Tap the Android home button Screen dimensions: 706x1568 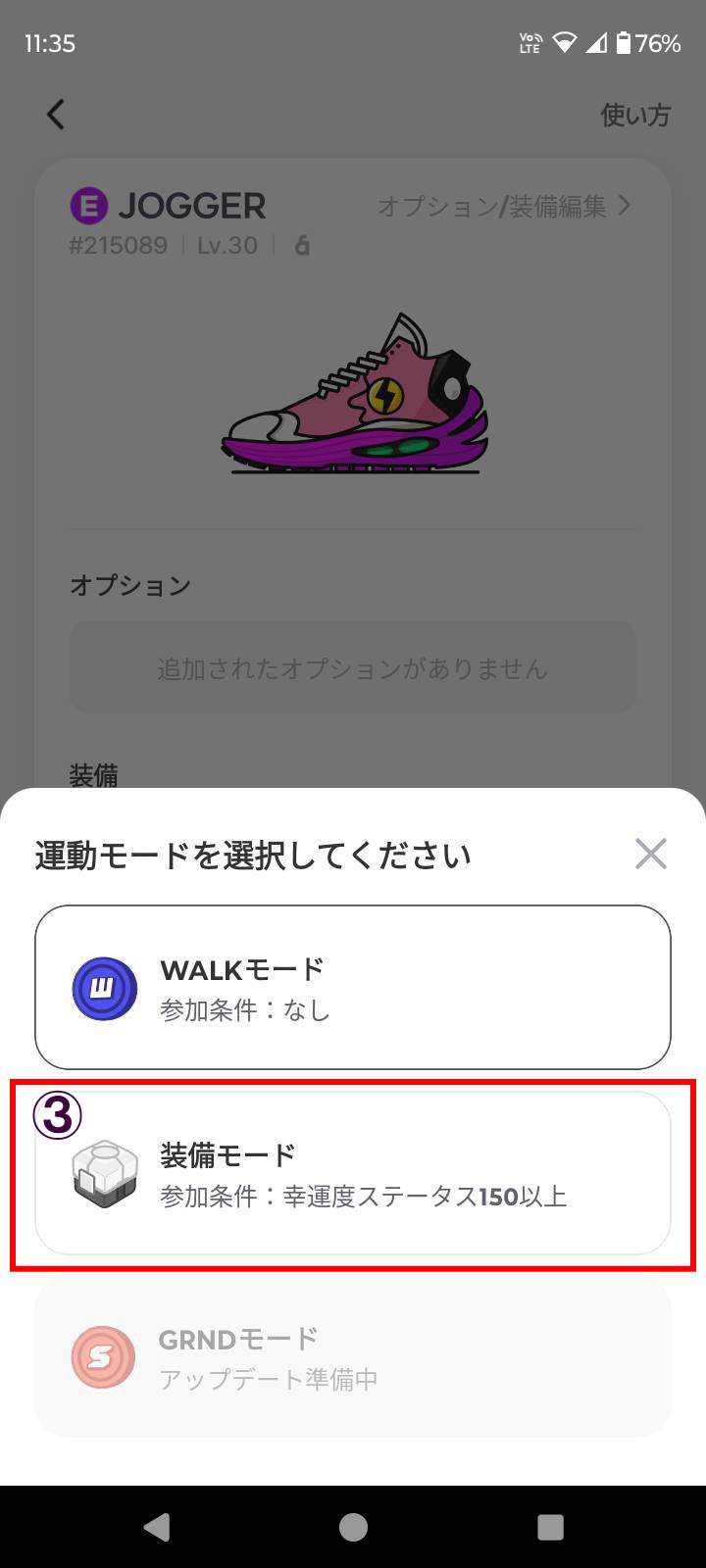353,1527
